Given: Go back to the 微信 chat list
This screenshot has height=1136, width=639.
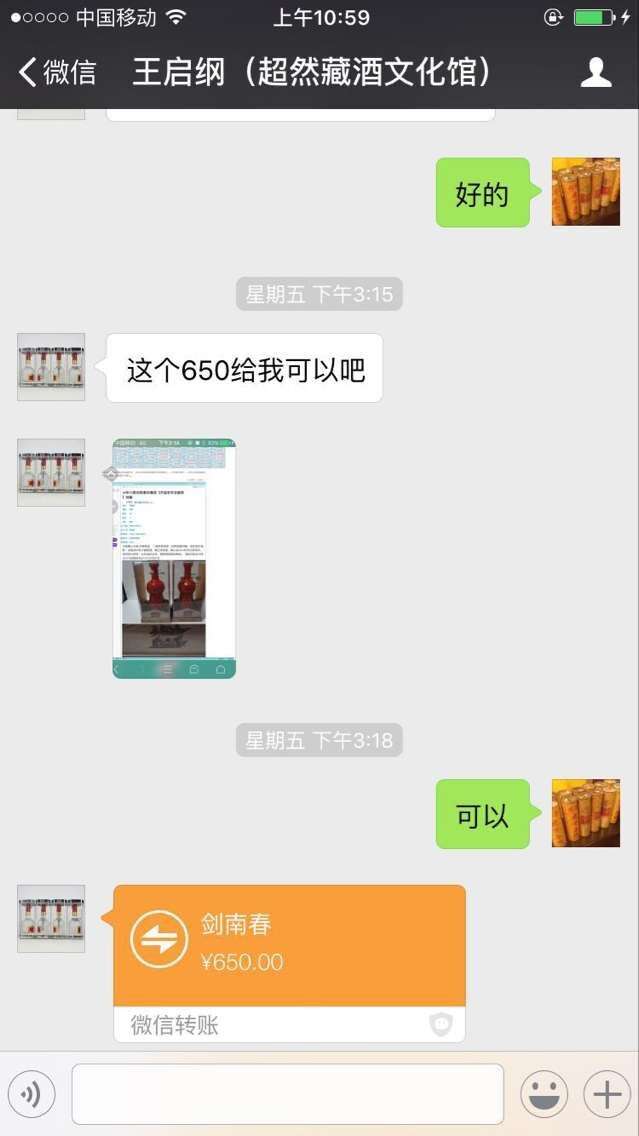Looking at the screenshot, I should [58, 72].
